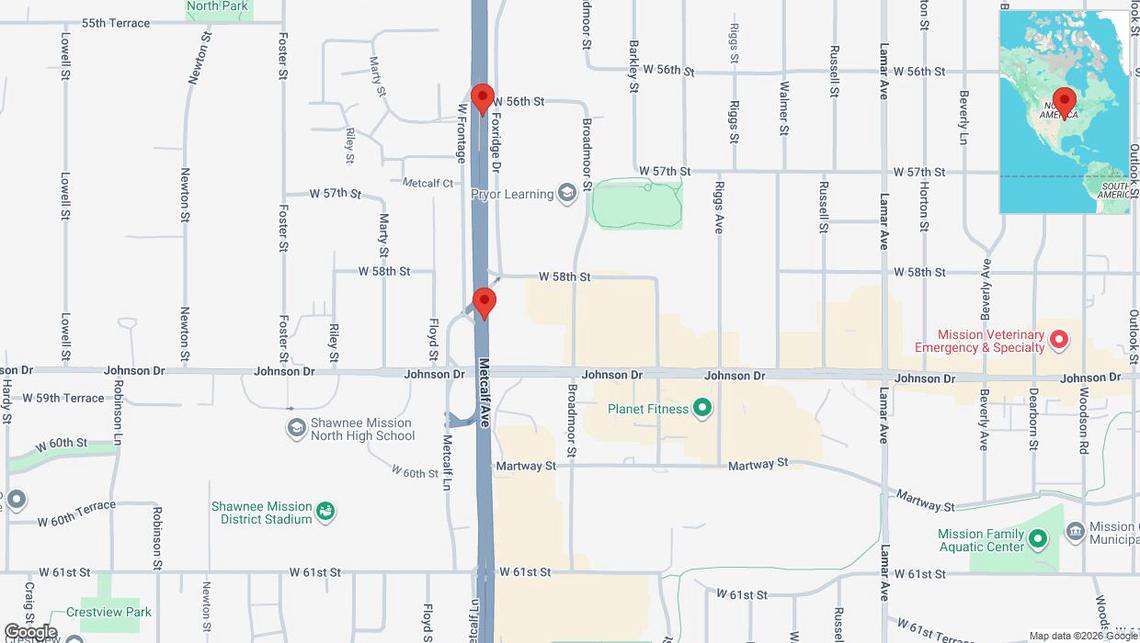Select Shawnee Mission North High School pin
The height and width of the screenshot is (643, 1140).
pos(296,429)
